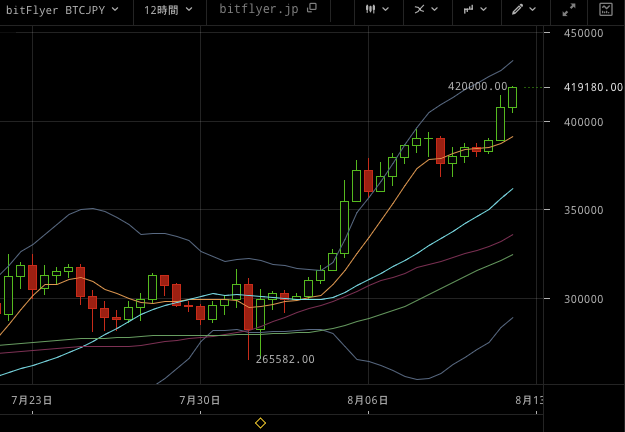625x432 pixels.
Task: Open the bitflyer.jp external link
Action: coord(267,10)
